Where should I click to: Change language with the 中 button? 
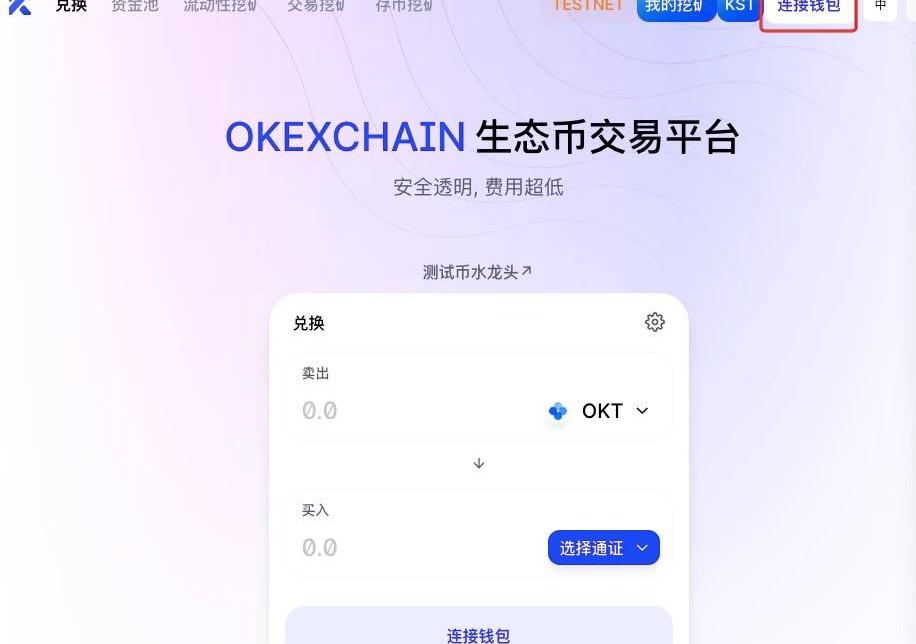coord(880,6)
